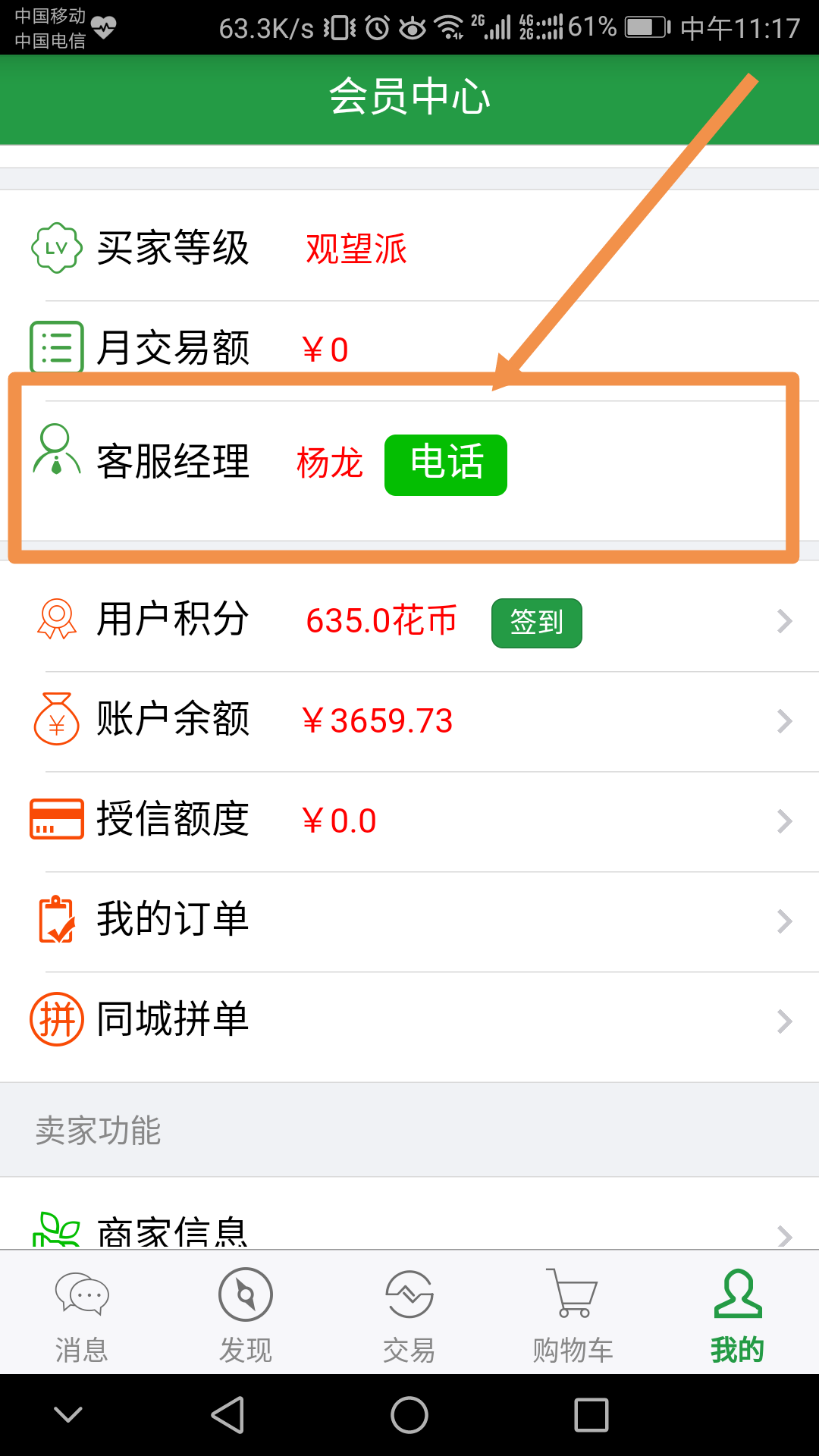Screen dimensions: 819x1456
Task: Tap the system back button
Action: (227, 1415)
